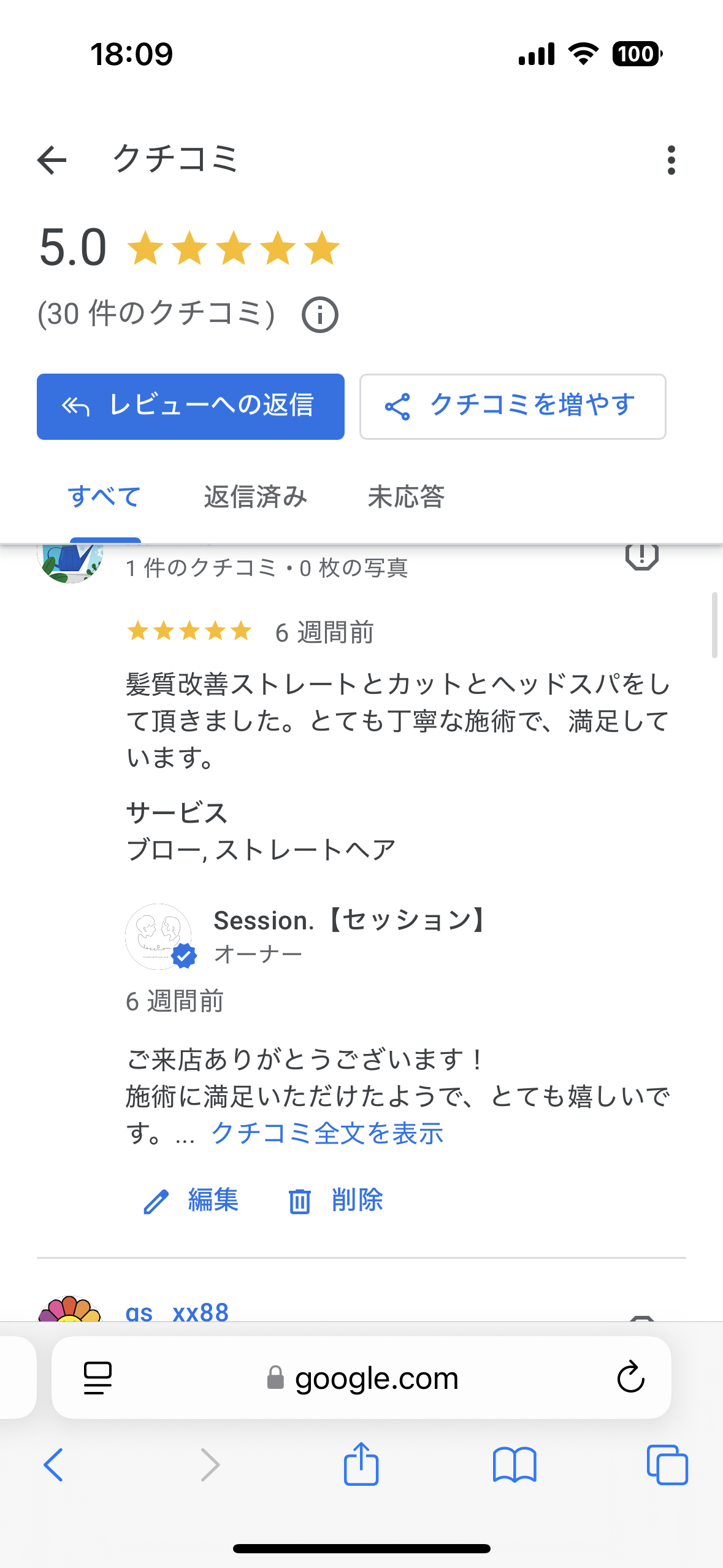This screenshot has height=1568, width=723.
Task: Tap the google.com address bar
Action: pos(363,1378)
